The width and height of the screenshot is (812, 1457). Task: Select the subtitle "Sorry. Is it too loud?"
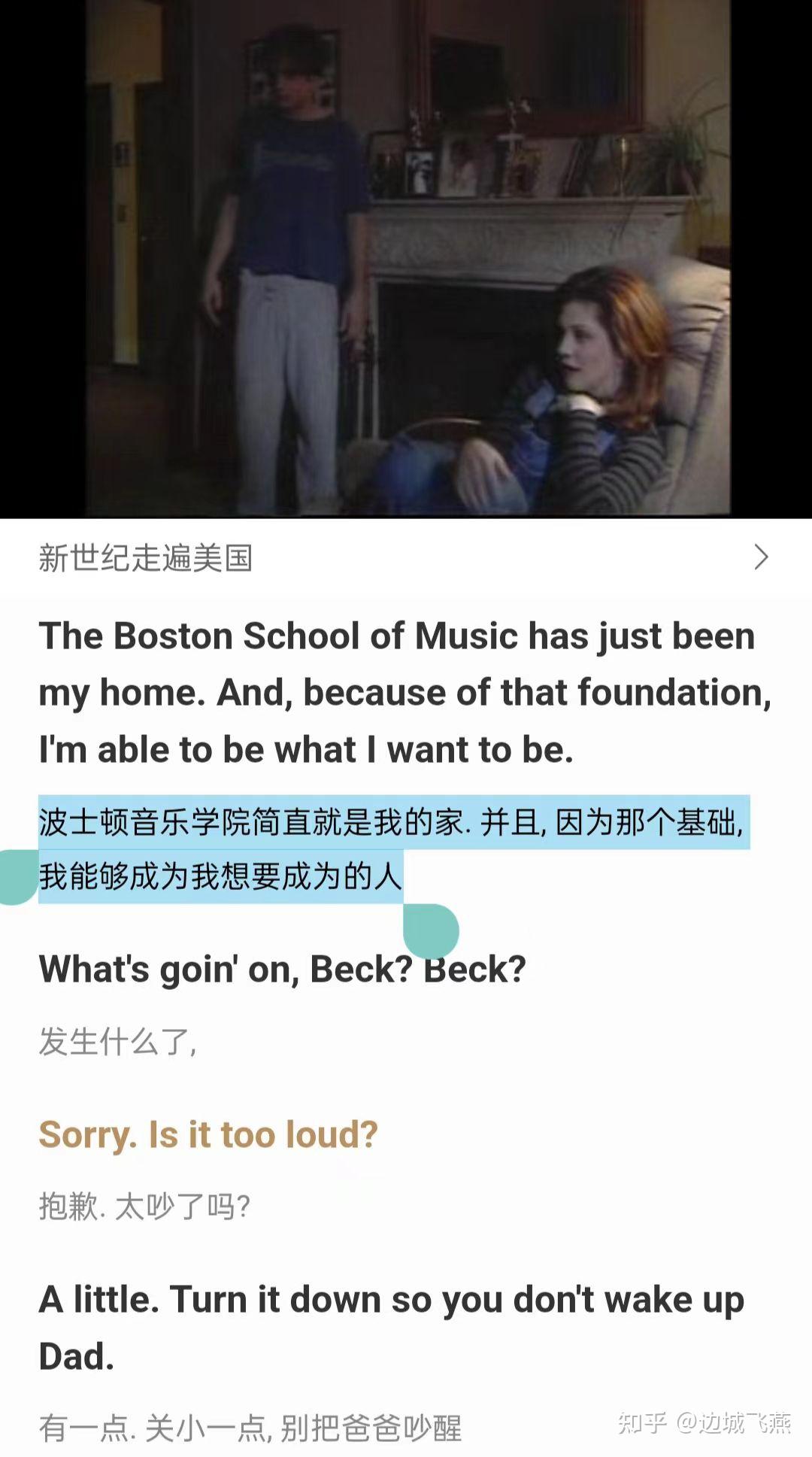[x=208, y=1134]
